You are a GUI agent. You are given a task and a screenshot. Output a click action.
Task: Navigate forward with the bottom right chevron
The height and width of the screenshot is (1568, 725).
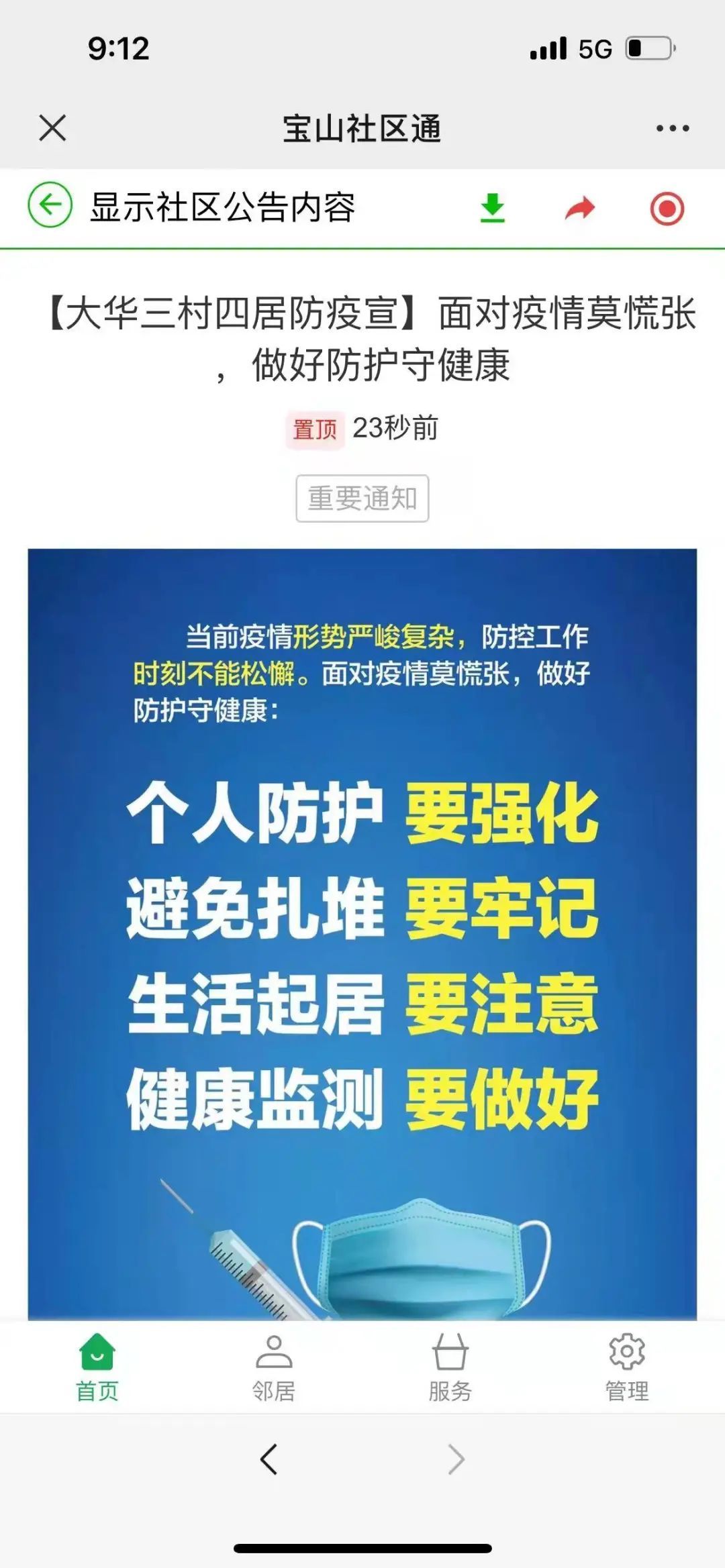point(456,1459)
